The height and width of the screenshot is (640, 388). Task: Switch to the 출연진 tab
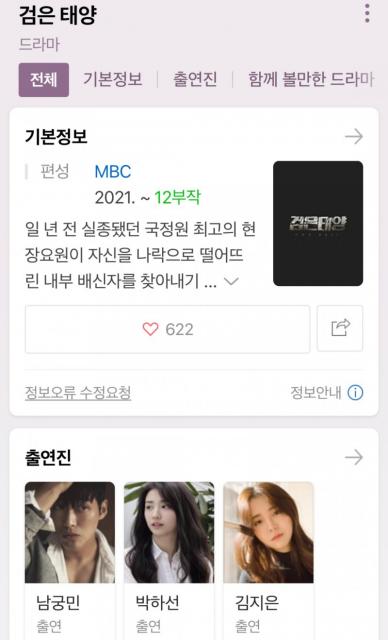click(195, 79)
